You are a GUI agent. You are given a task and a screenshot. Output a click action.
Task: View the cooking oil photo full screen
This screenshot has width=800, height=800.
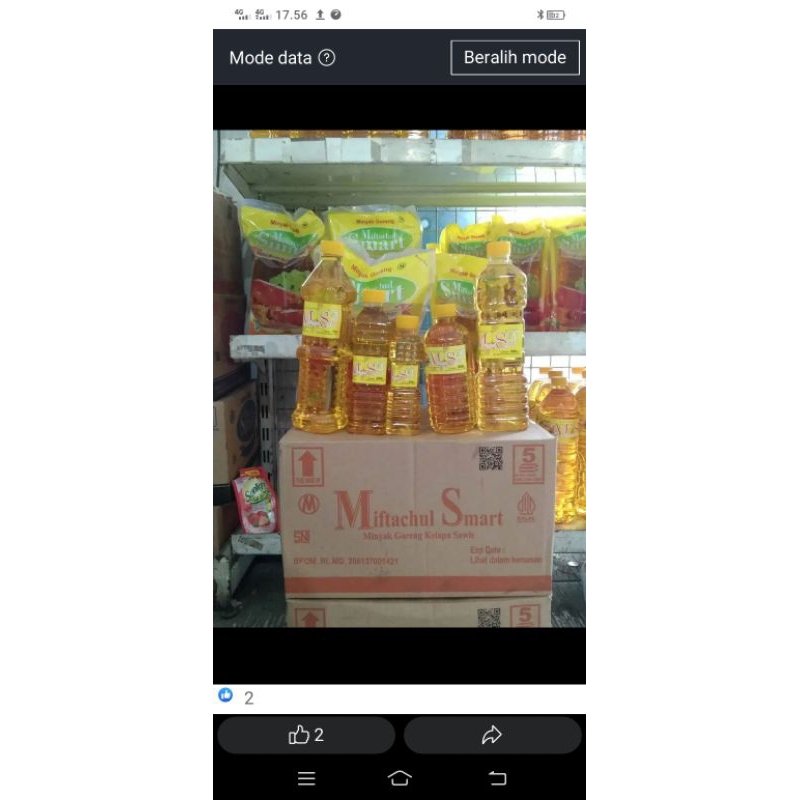[x=399, y=380]
